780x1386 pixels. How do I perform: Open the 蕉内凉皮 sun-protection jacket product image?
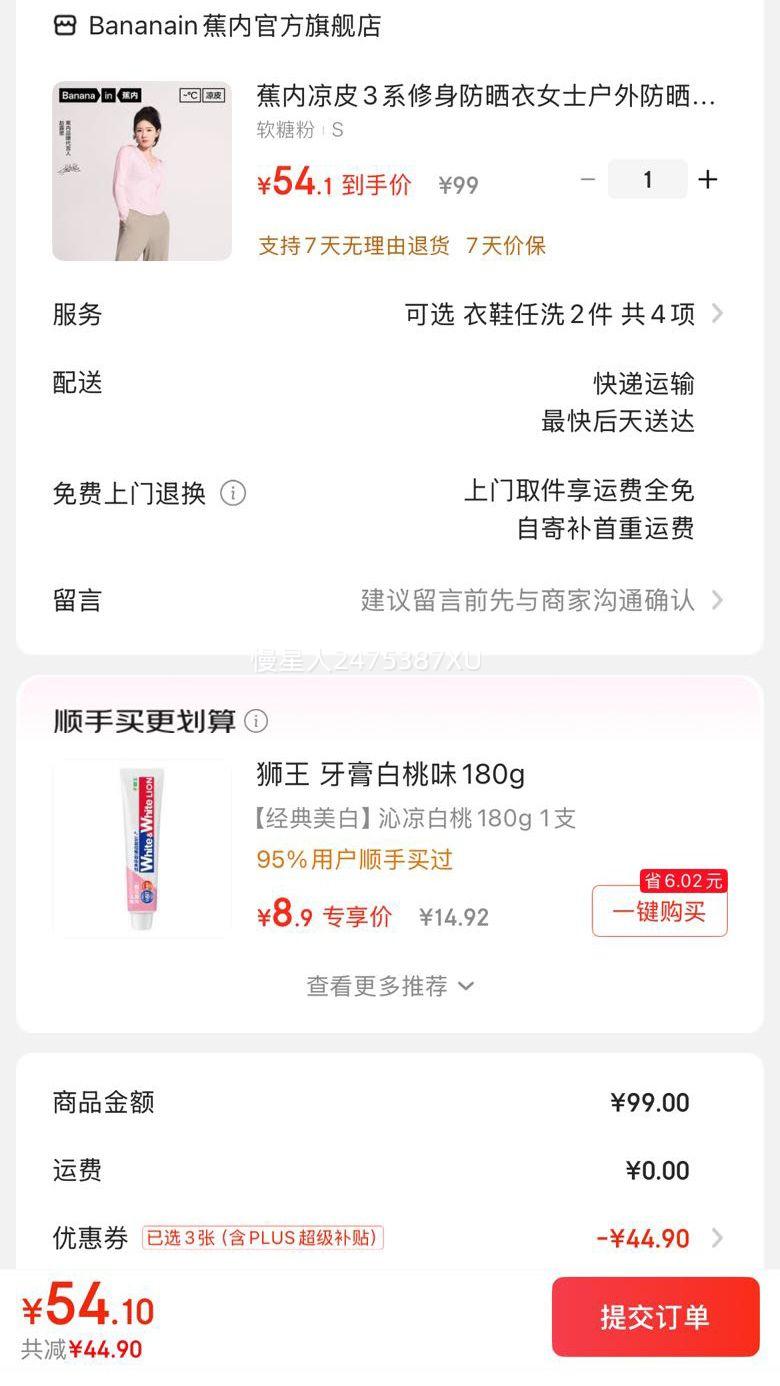click(x=142, y=171)
